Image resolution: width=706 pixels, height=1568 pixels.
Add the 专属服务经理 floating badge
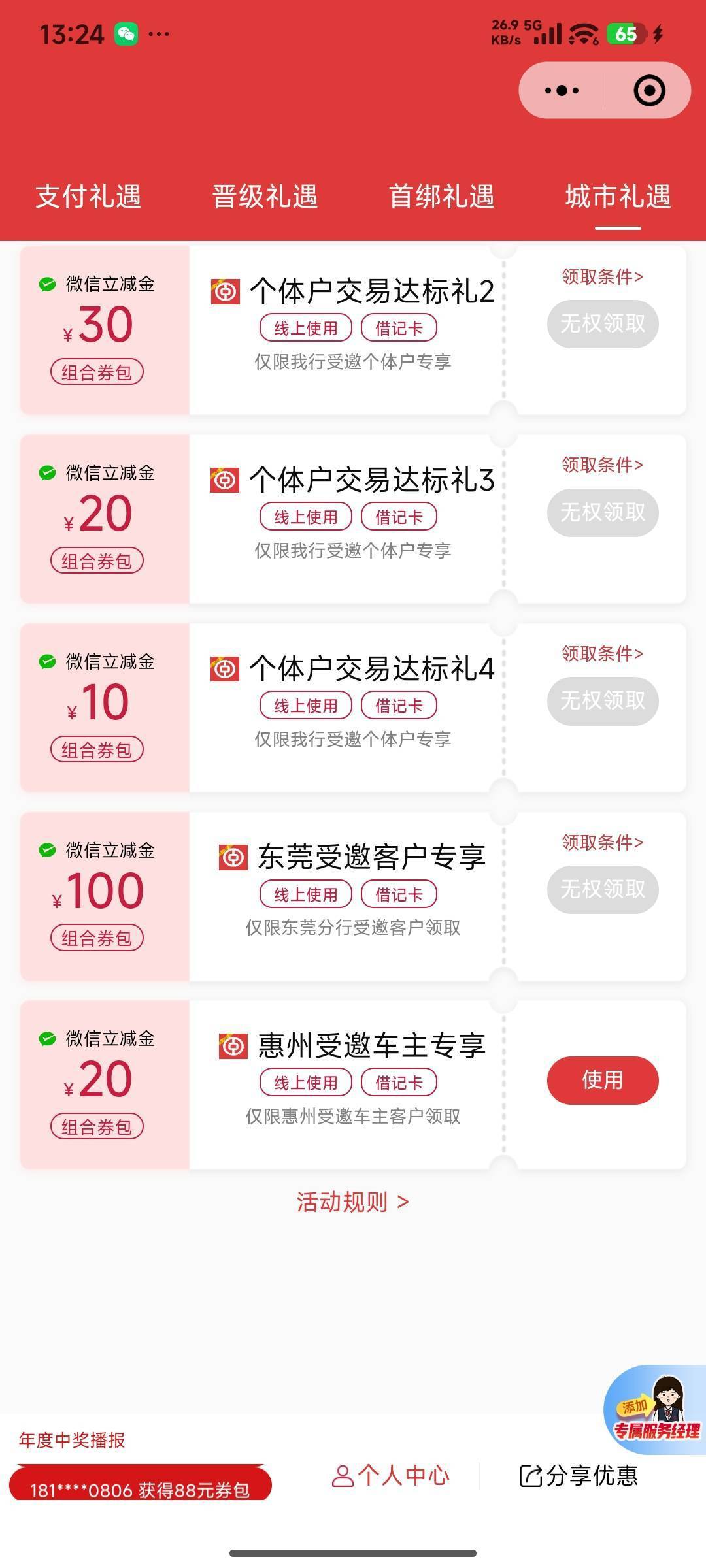click(656, 1413)
